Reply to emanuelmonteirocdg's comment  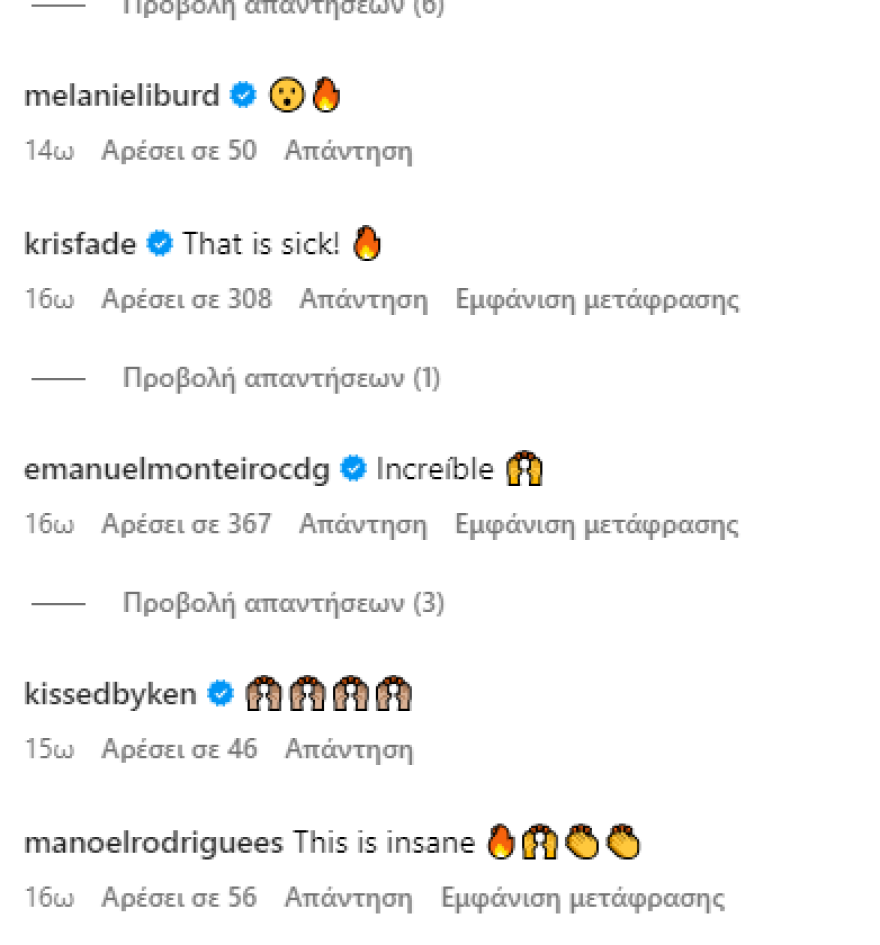(363, 524)
